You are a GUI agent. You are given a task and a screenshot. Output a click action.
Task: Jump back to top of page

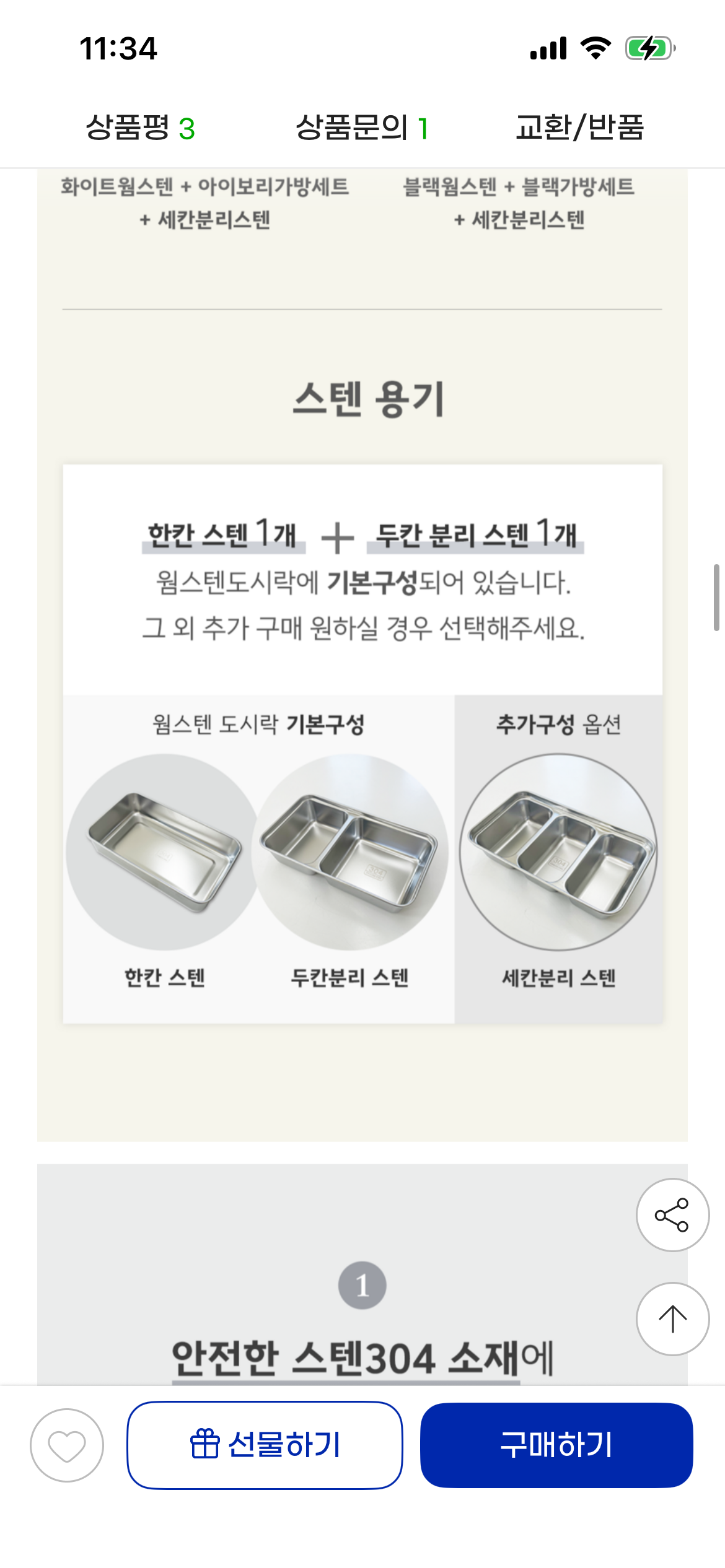[672, 1319]
